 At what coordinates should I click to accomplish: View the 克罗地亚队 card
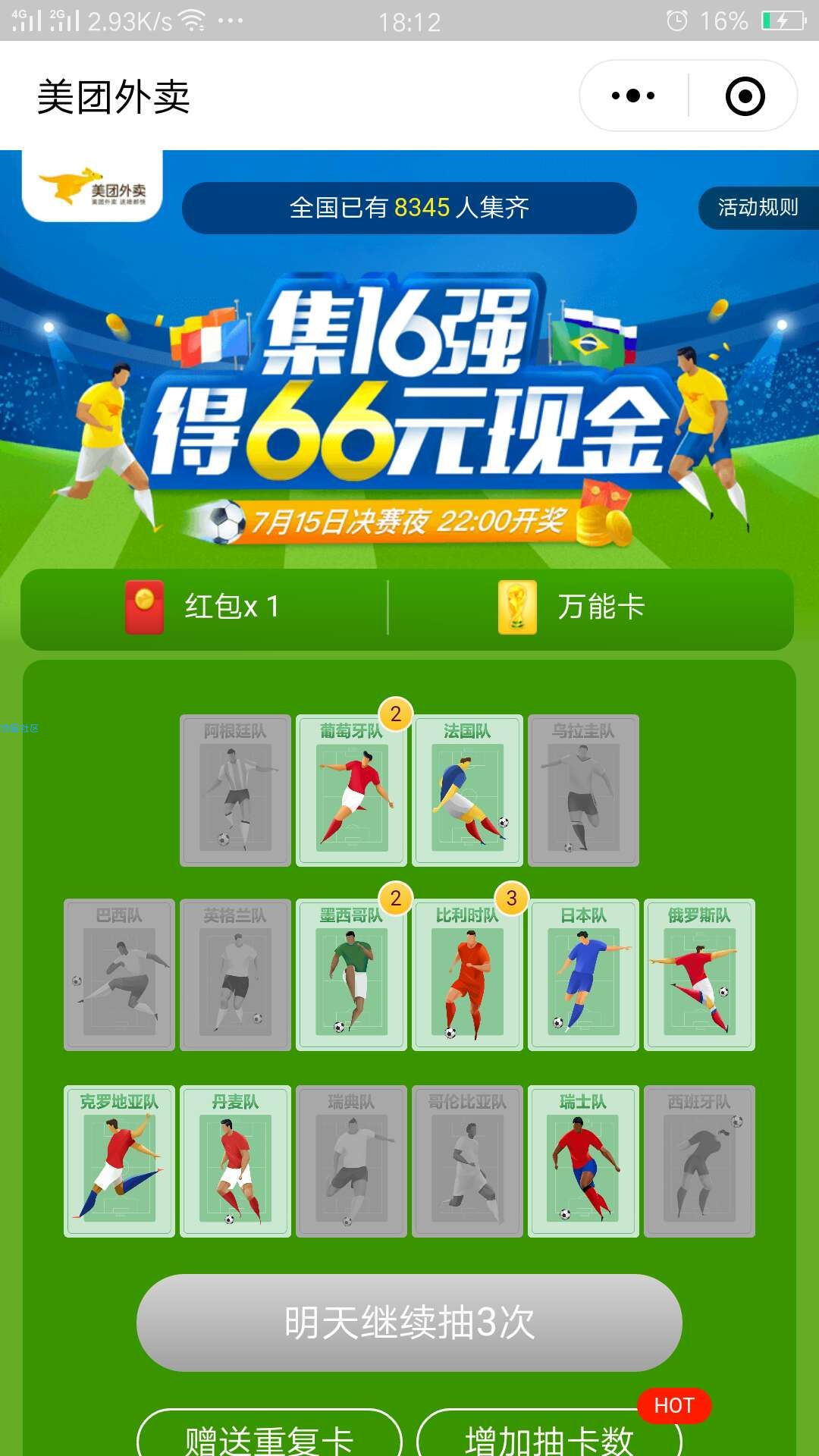(x=119, y=1161)
